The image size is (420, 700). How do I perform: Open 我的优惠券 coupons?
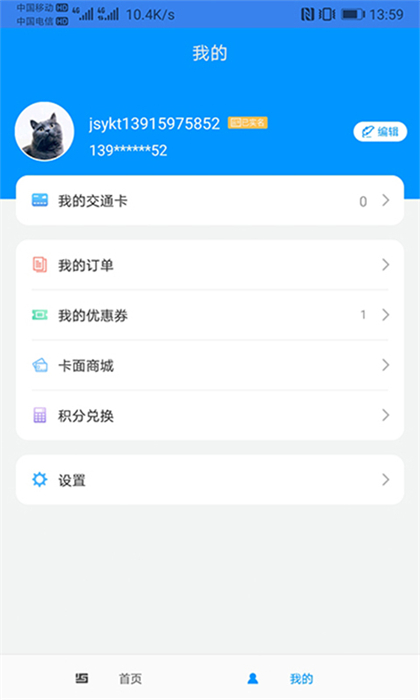pos(210,315)
